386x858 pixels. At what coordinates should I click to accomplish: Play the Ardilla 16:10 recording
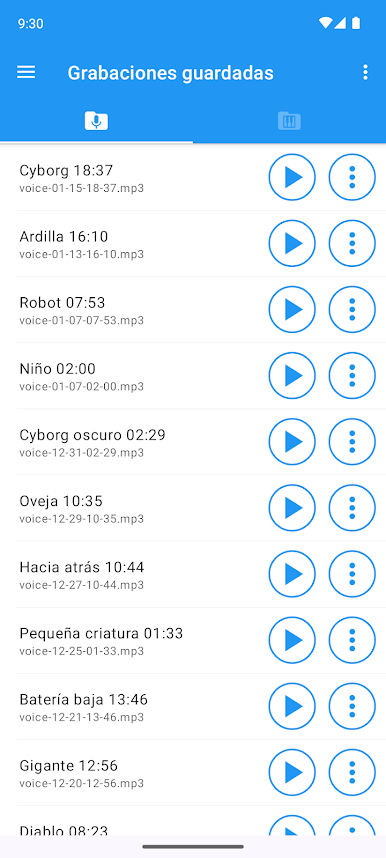(292, 244)
